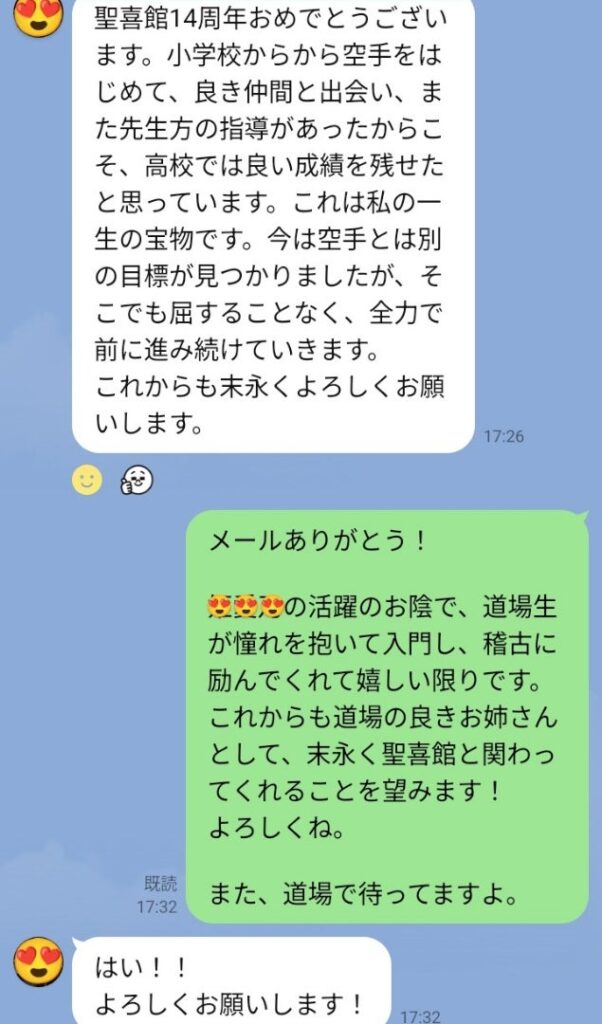
Task: Tap the smiley add-reaction icon below the 17:26 message
Action: click(x=87, y=481)
